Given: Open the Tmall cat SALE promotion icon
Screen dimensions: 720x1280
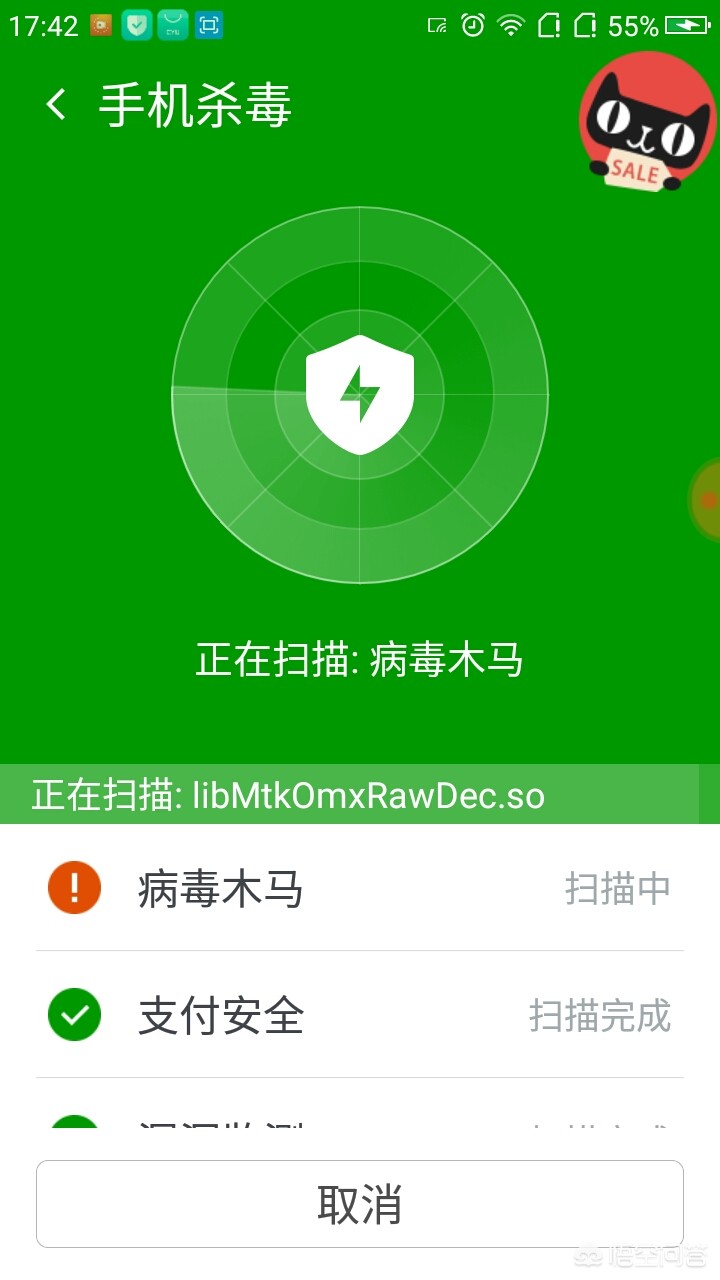Looking at the screenshot, I should point(647,122).
